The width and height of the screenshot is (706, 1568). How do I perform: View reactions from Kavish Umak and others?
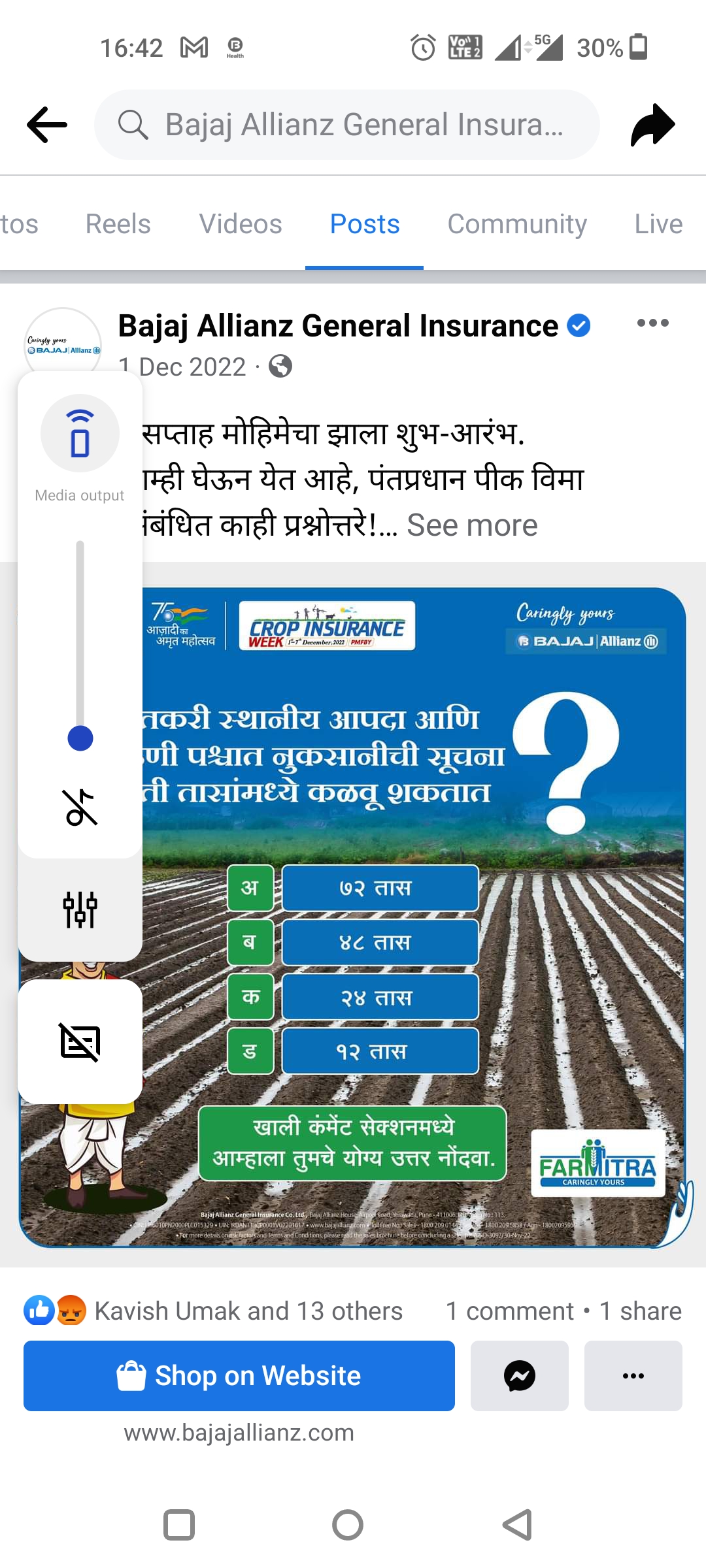(x=247, y=1311)
